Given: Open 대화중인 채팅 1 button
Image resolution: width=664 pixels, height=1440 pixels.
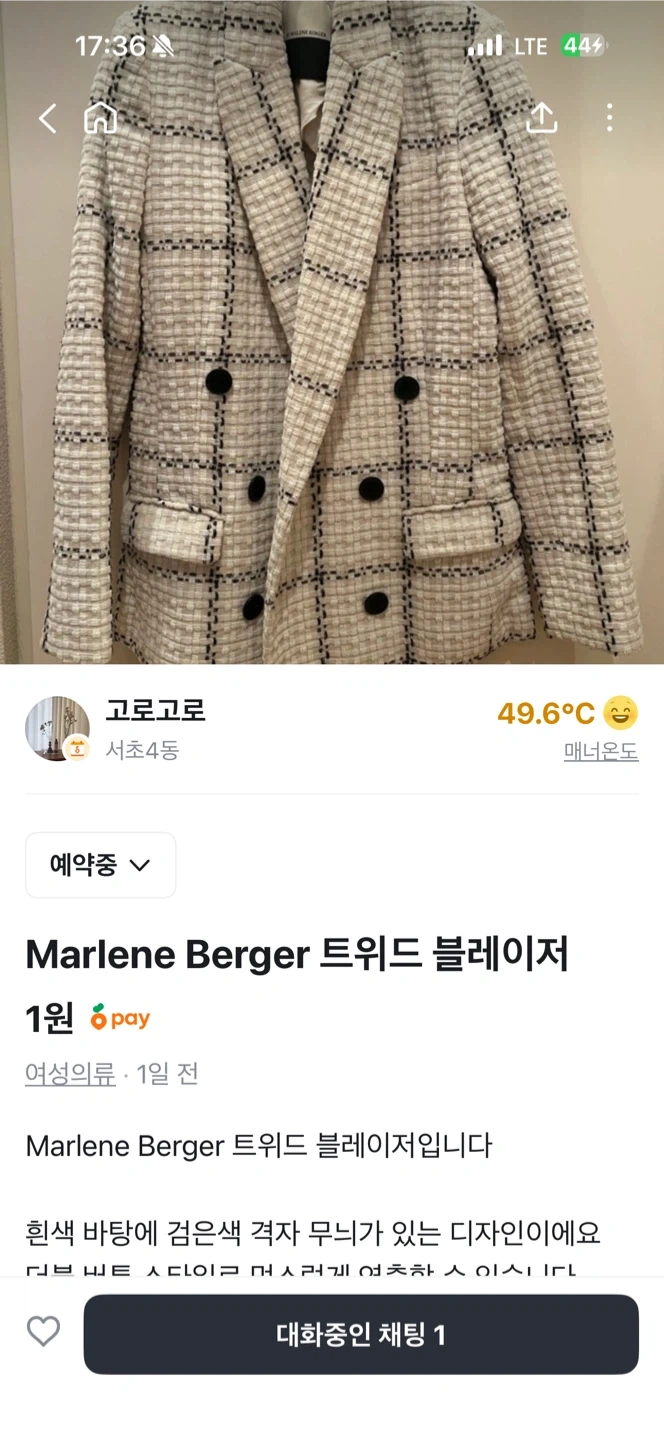Looking at the screenshot, I should click(x=361, y=1334).
